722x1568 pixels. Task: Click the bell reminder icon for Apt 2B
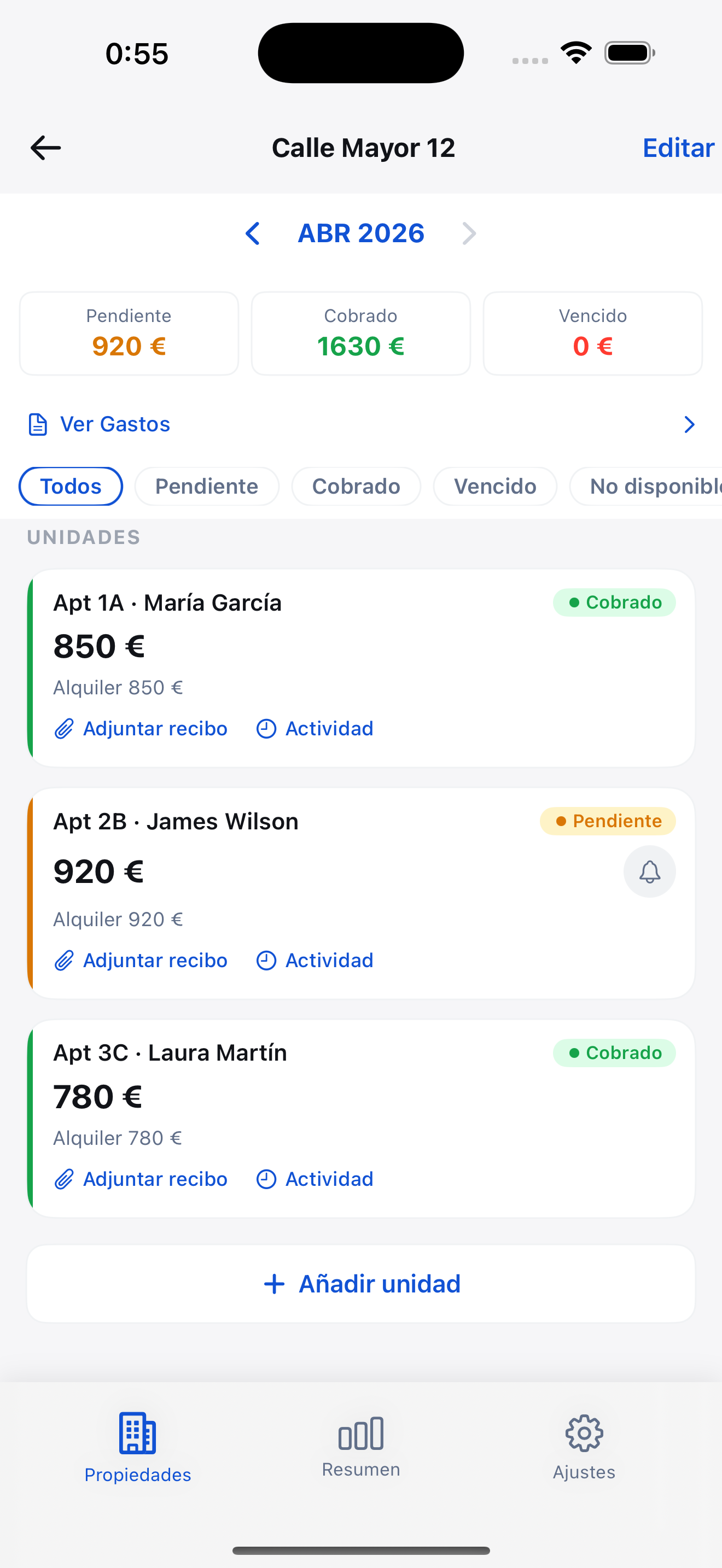coord(649,871)
